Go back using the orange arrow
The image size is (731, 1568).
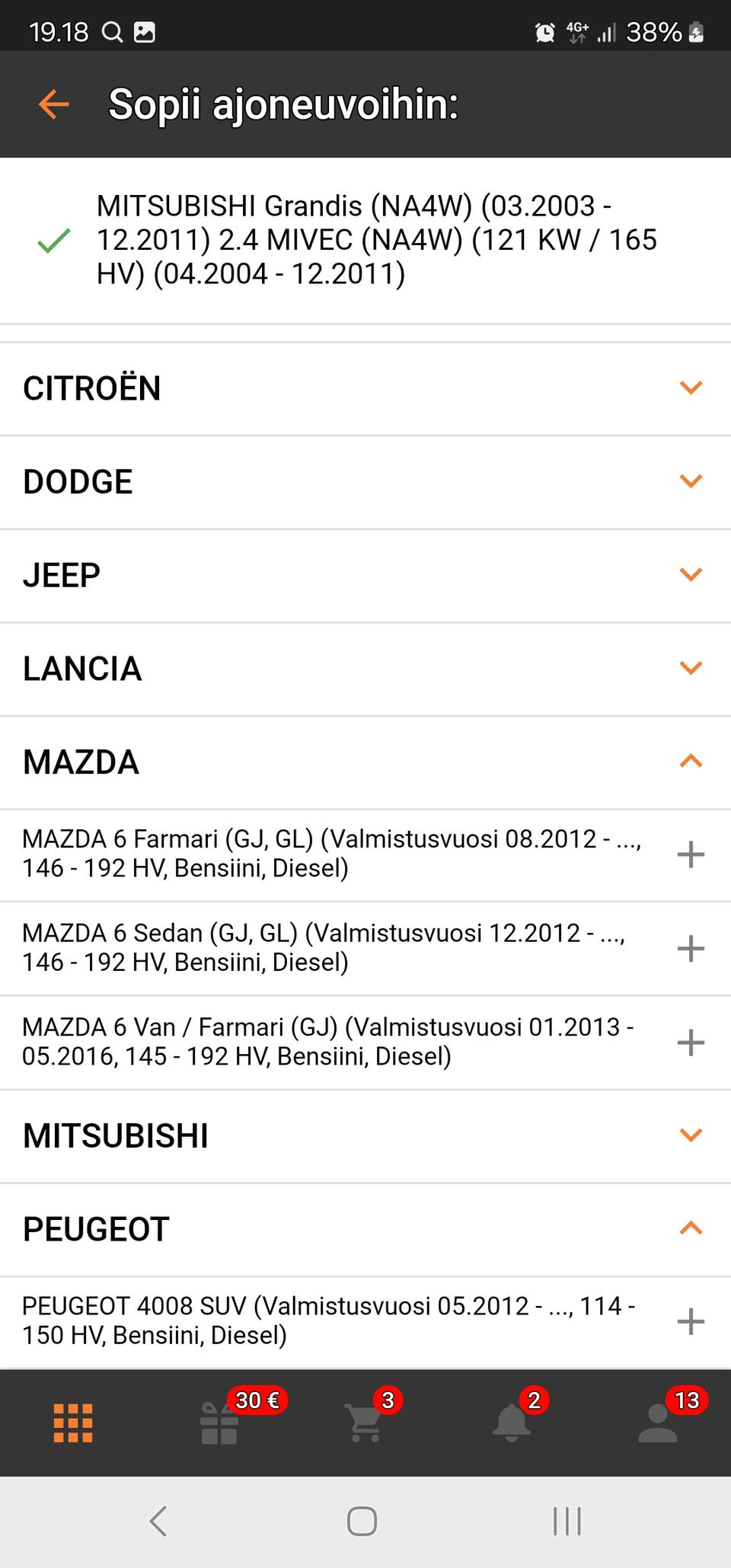(x=53, y=104)
